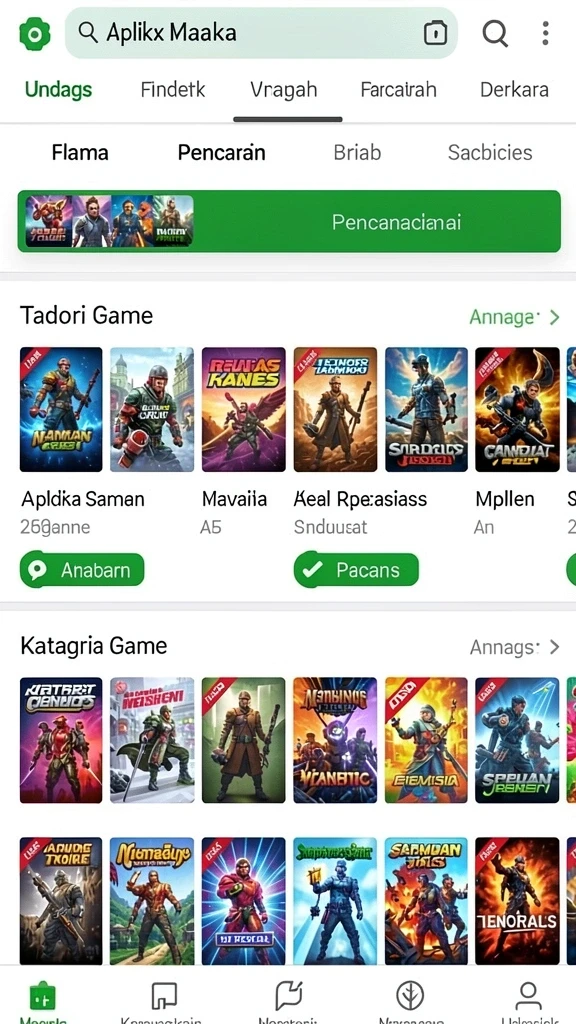Switch to Sacbicies sub-tab
The image size is (576, 1024).
(490, 153)
